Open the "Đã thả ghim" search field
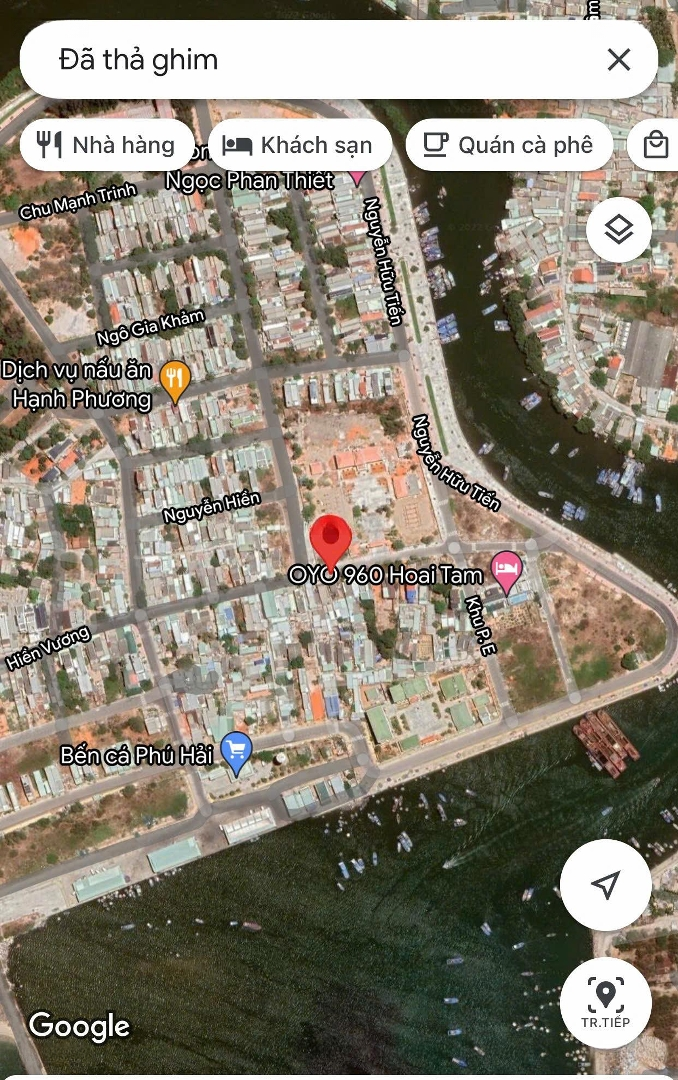 click(300, 60)
